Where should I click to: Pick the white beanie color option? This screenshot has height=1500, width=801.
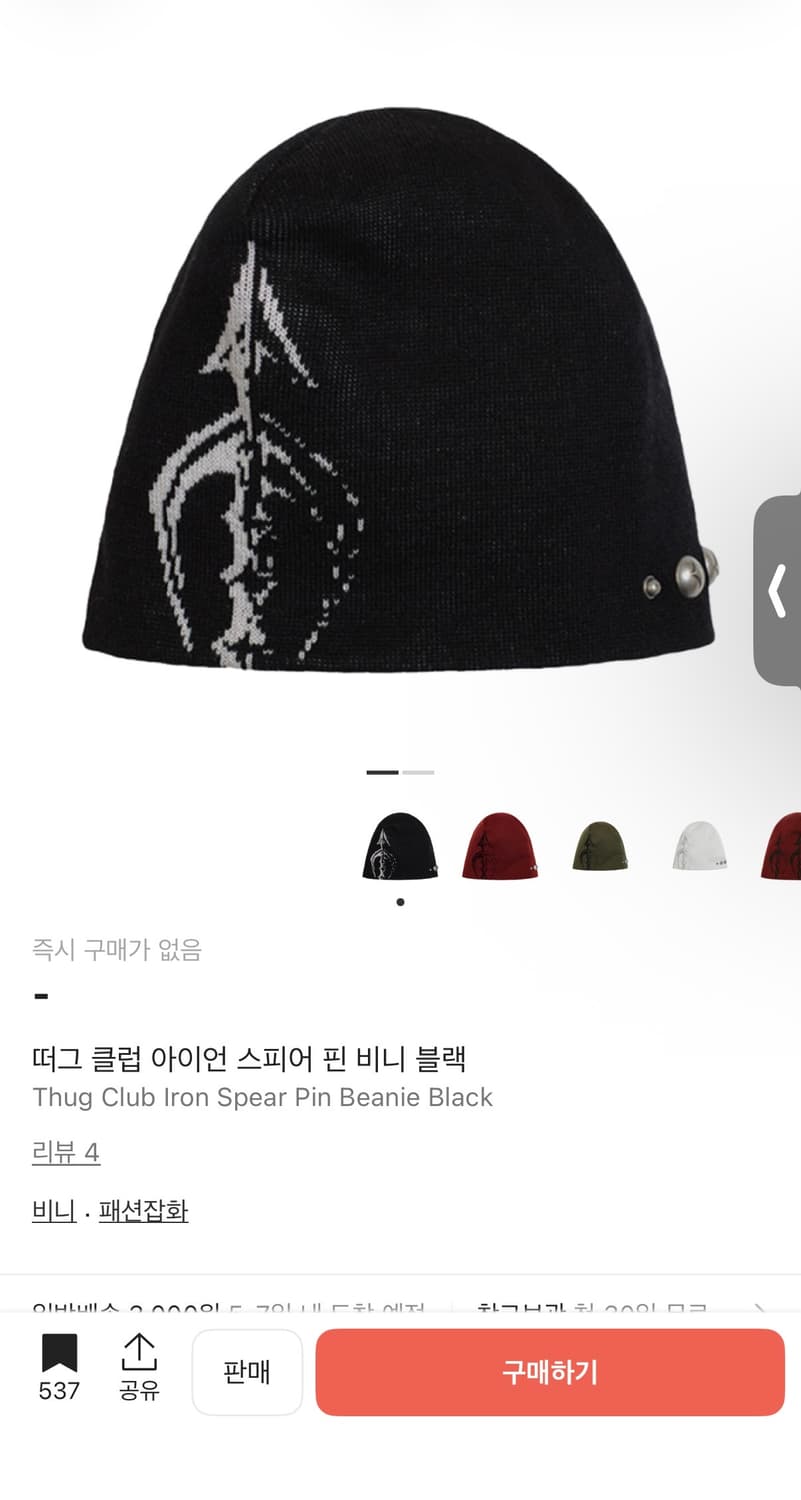(699, 845)
